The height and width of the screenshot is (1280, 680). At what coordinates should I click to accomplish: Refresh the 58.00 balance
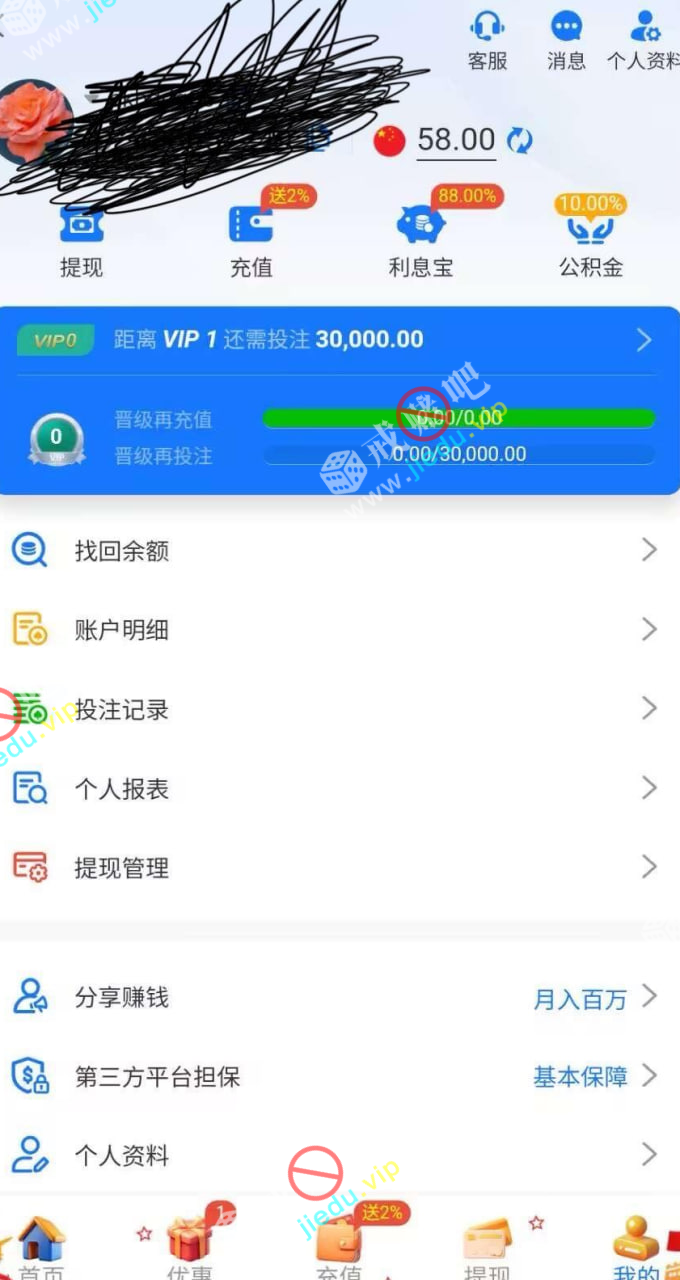pyautogui.click(x=519, y=140)
